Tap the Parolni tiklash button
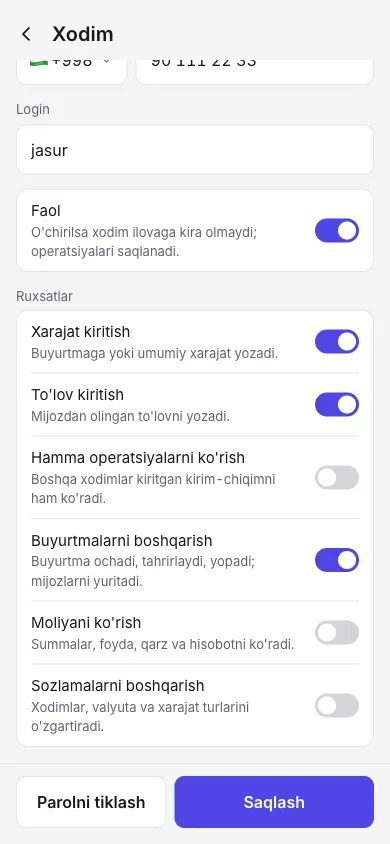Image resolution: width=390 pixels, height=844 pixels. pos(91,802)
